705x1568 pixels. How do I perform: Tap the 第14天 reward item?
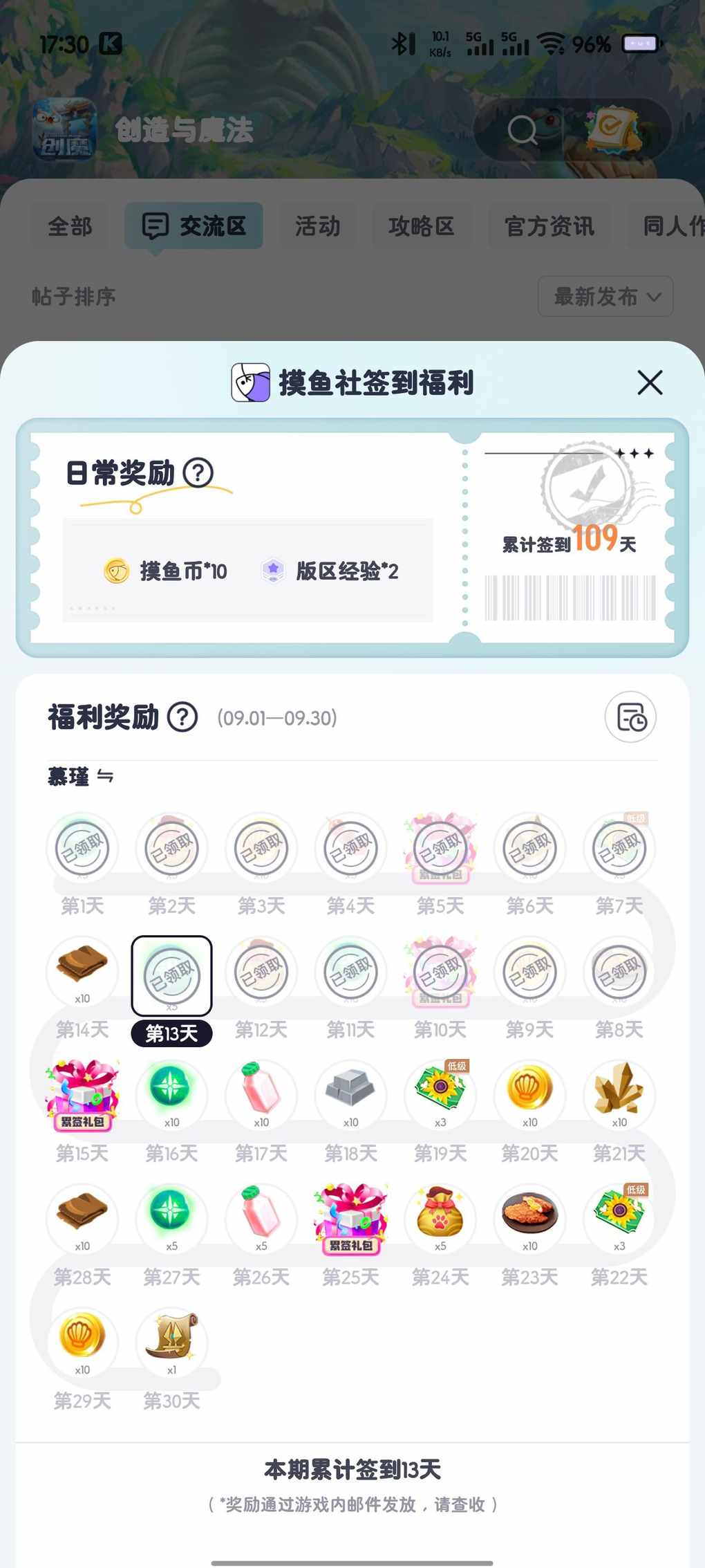(82, 972)
